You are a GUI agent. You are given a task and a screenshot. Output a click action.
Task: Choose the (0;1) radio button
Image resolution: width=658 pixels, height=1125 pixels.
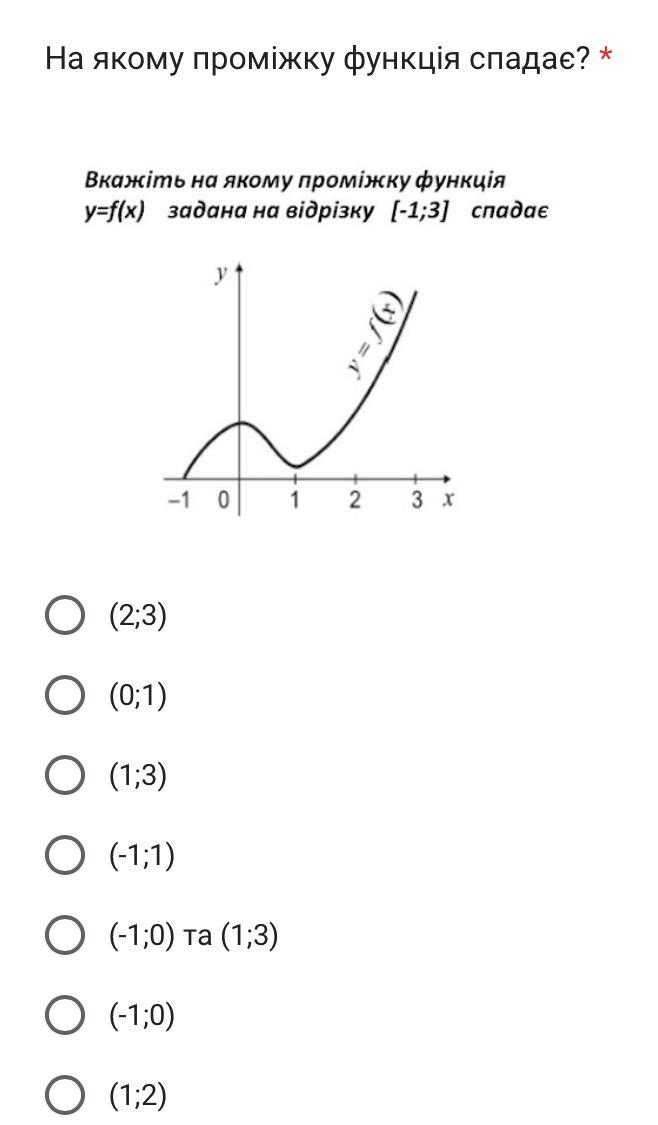[65, 695]
